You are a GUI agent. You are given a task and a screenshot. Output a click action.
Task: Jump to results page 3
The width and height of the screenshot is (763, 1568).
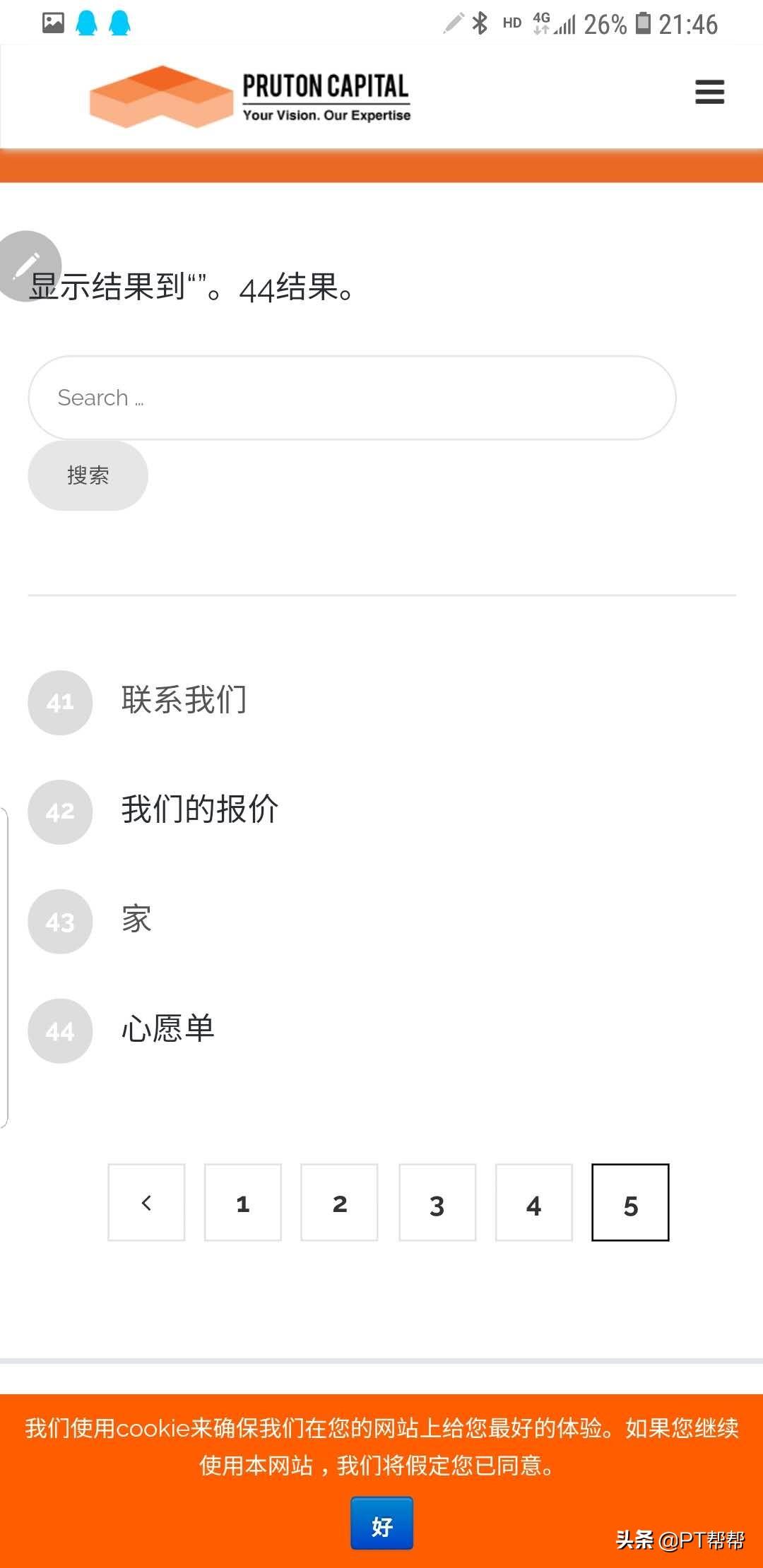pyautogui.click(x=437, y=1202)
